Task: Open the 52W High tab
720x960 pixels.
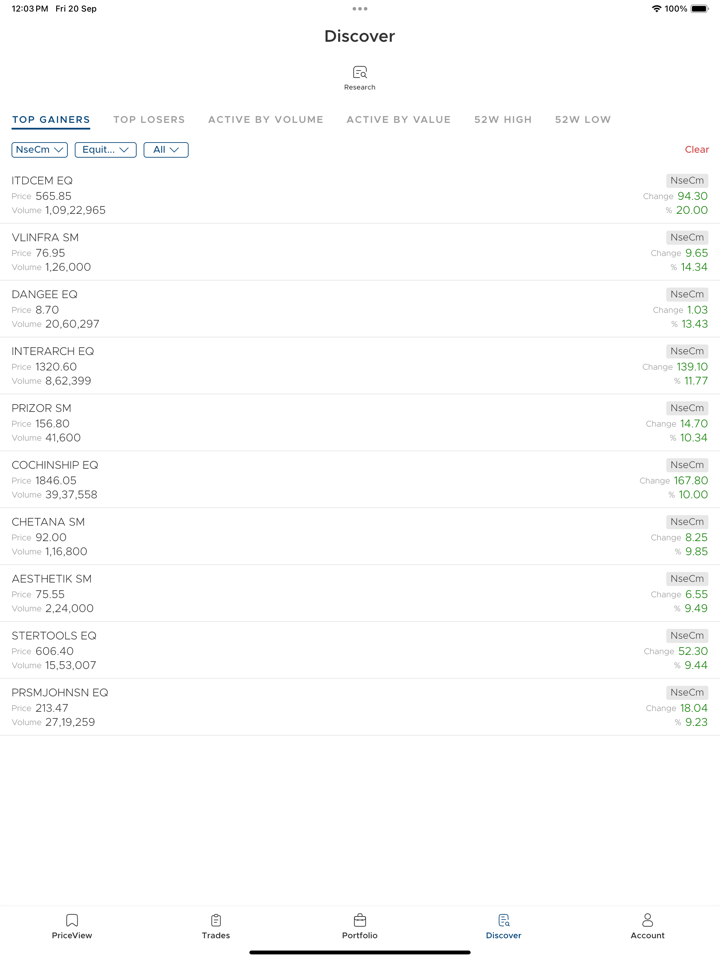Action: [x=503, y=120]
